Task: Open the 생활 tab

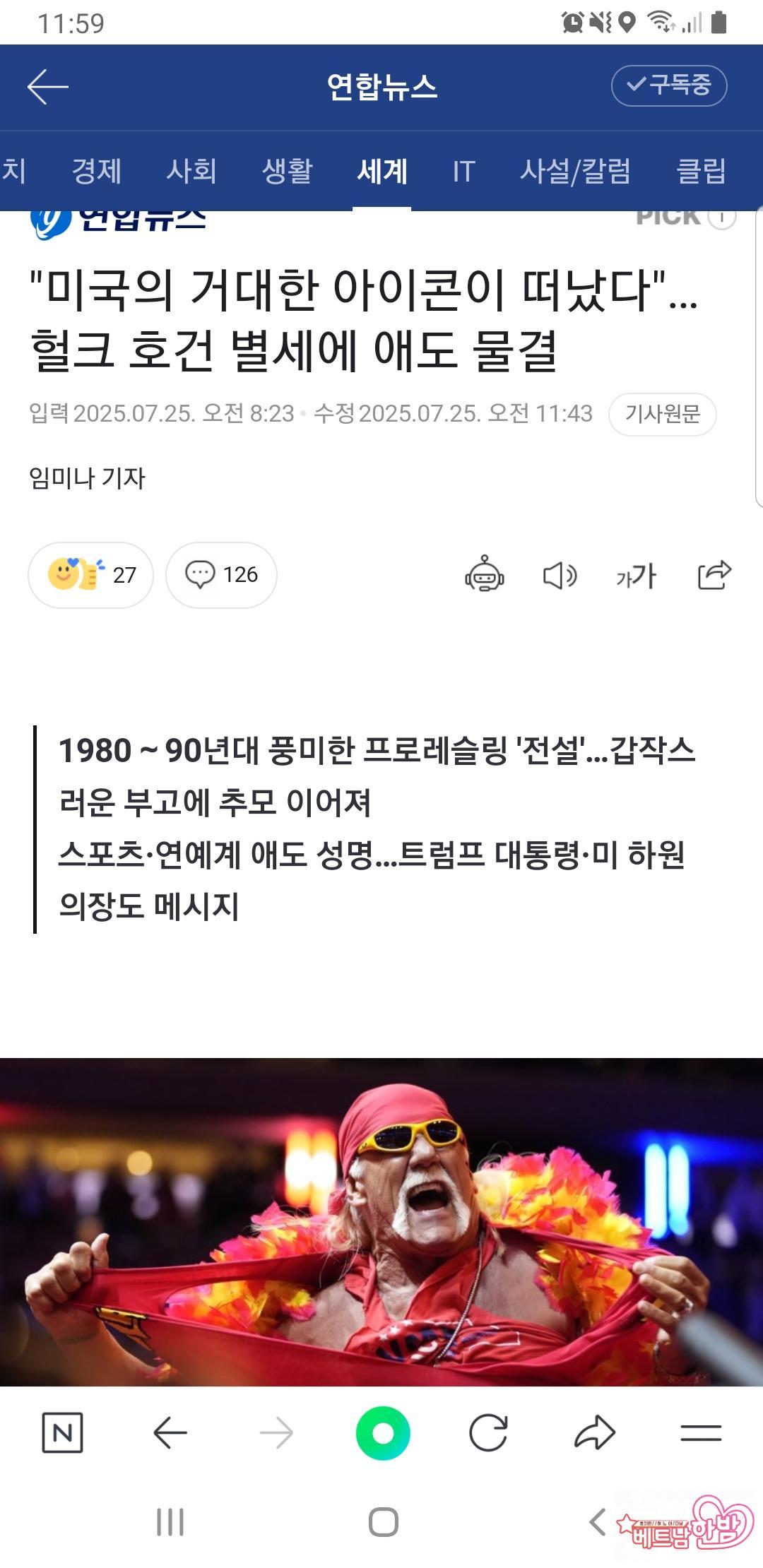Action: [x=287, y=171]
